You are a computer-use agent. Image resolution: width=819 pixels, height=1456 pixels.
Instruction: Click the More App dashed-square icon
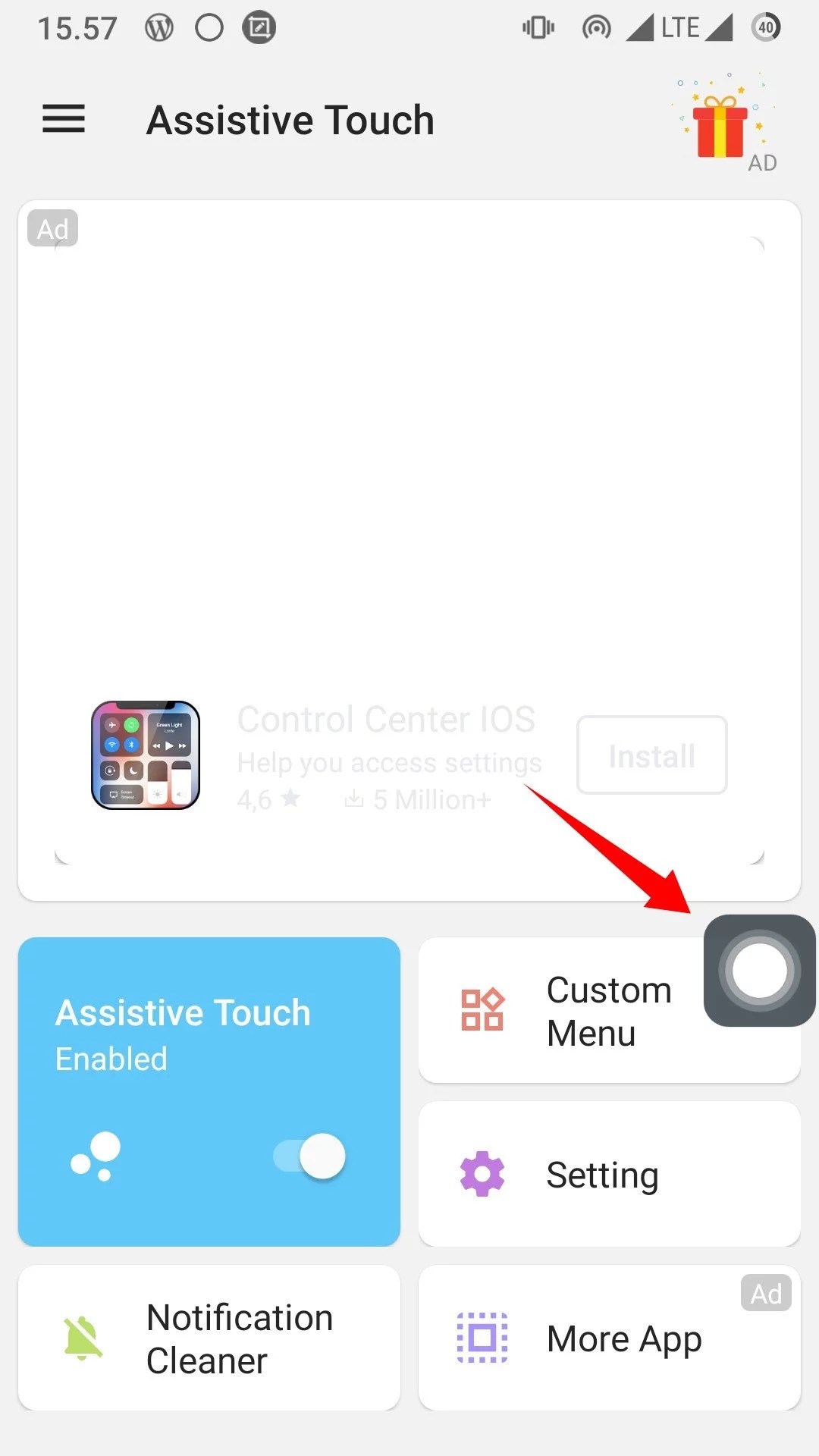(x=481, y=1338)
